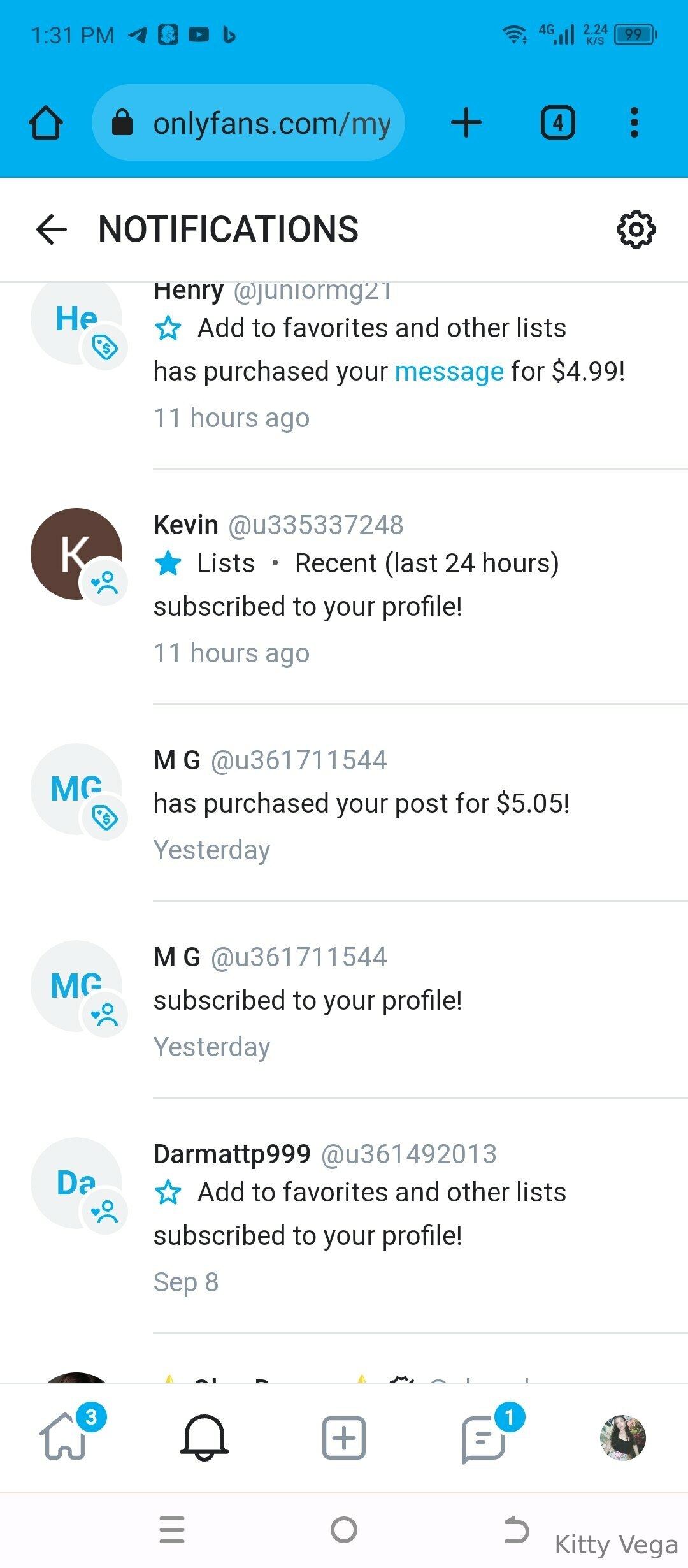This screenshot has width=688, height=1568.
Task: Tap the onlyfans.com address bar
Action: click(248, 122)
